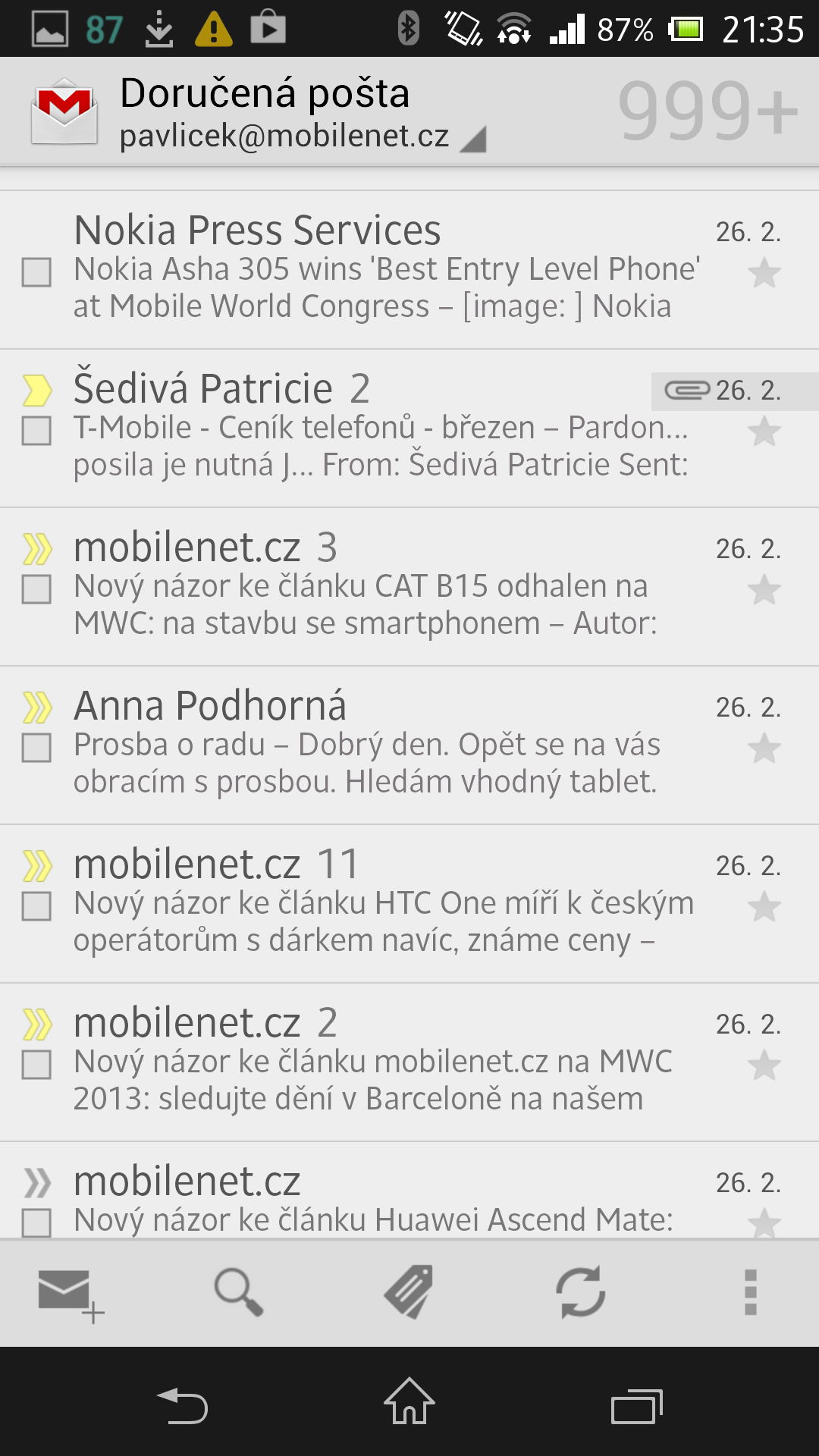This screenshot has height=1456, width=819.
Task: Open the overflow menu
Action: coord(750,1292)
